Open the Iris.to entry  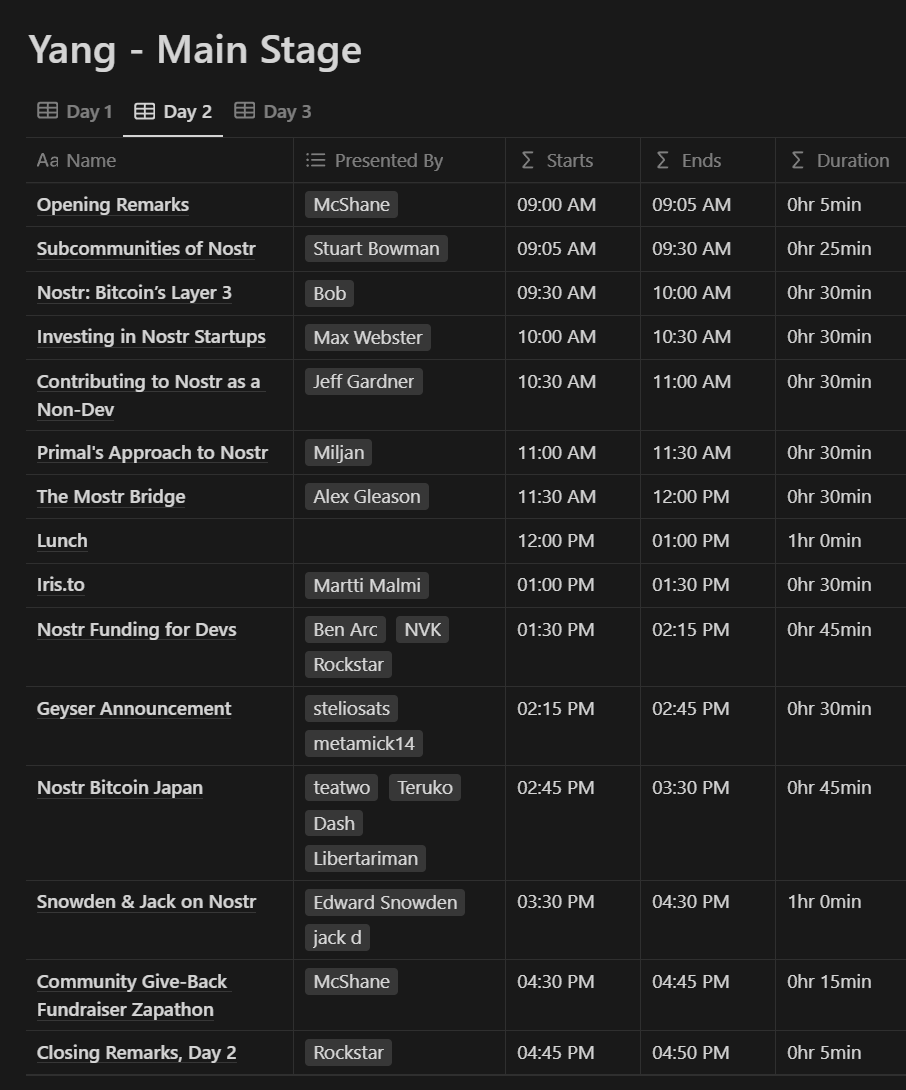tap(61, 585)
